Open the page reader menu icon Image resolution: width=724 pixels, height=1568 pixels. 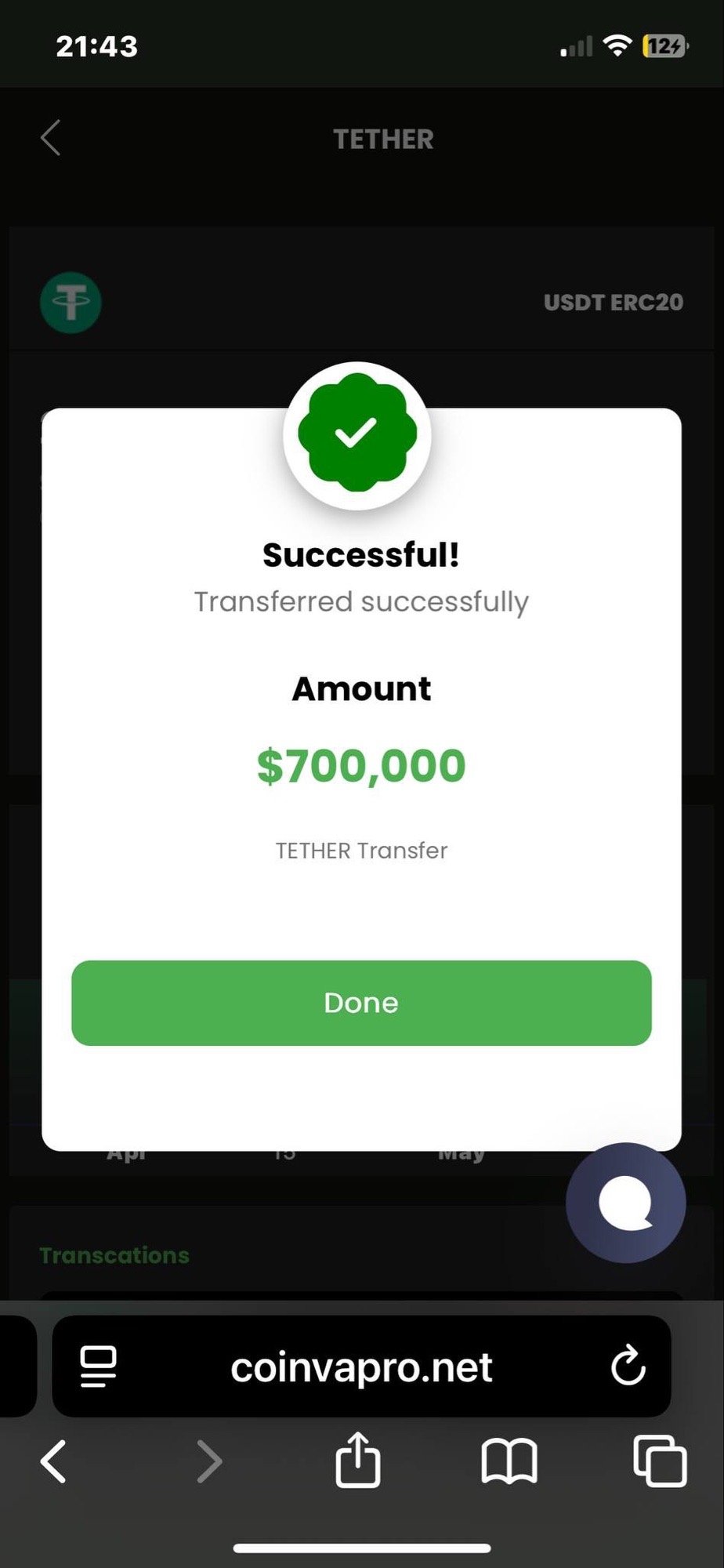point(99,1367)
